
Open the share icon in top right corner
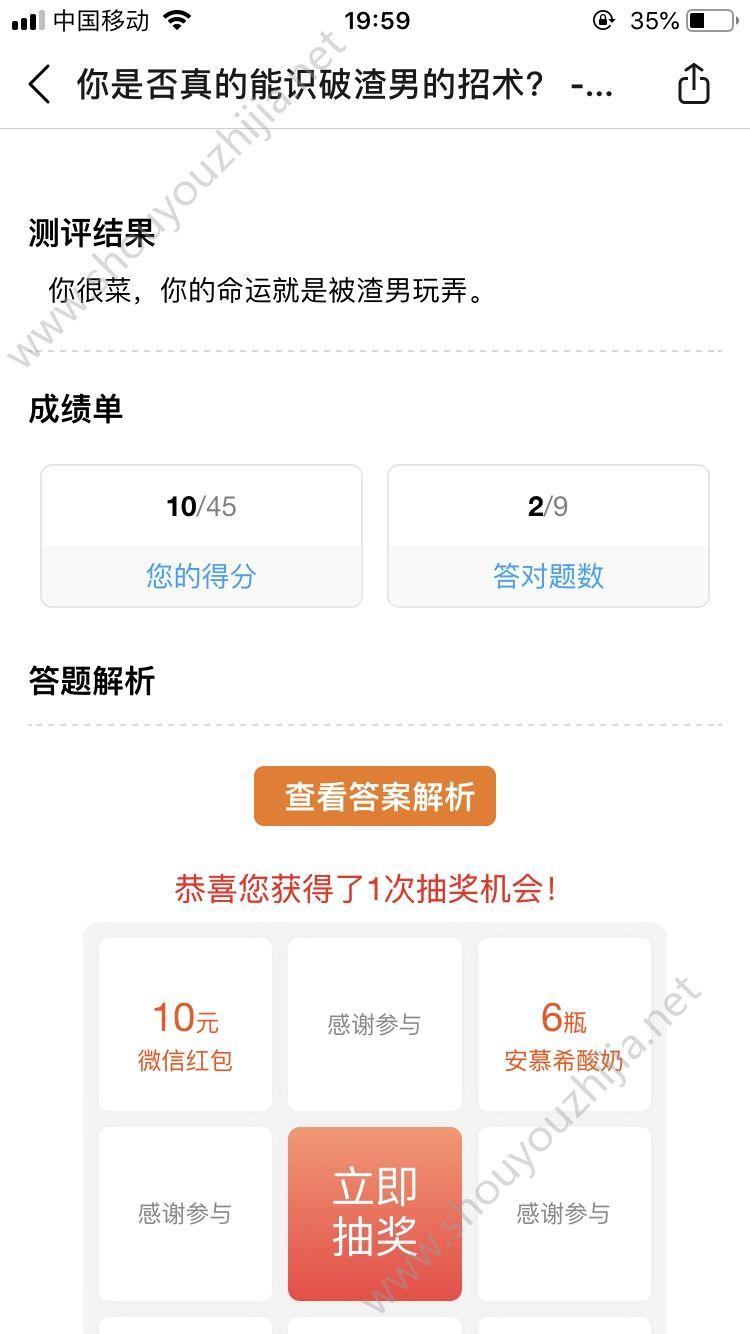692,85
